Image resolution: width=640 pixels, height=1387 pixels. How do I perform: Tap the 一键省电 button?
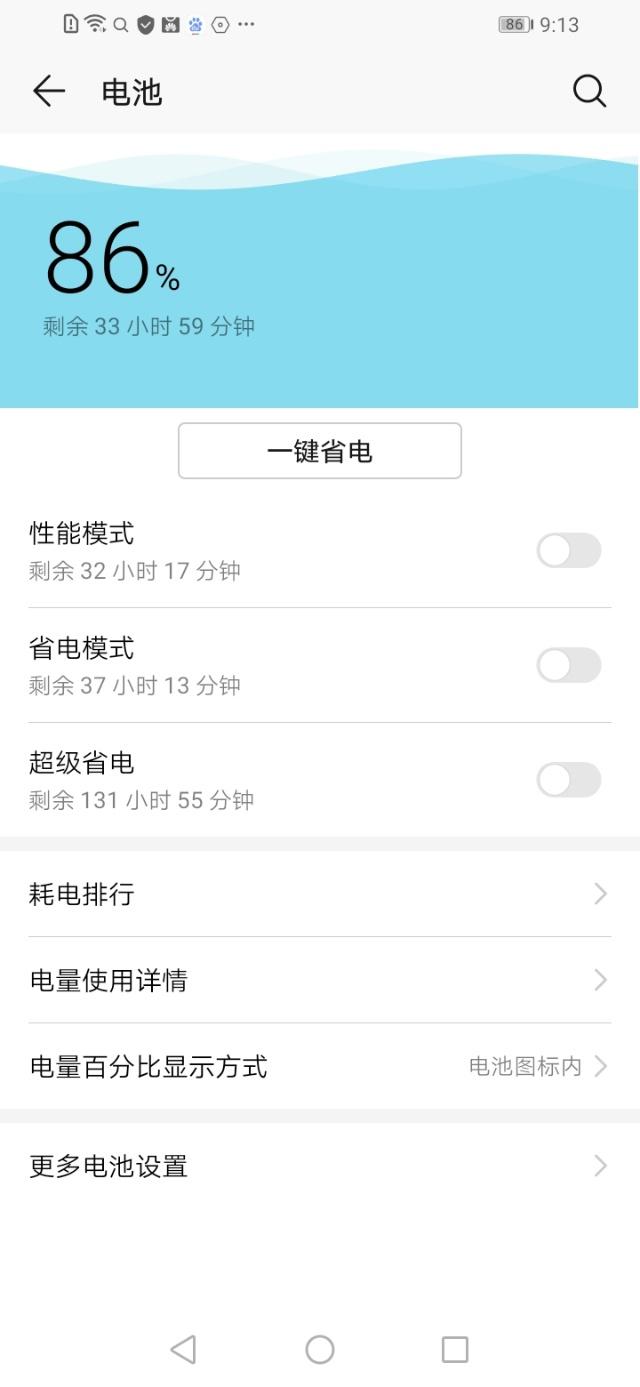[x=320, y=451]
